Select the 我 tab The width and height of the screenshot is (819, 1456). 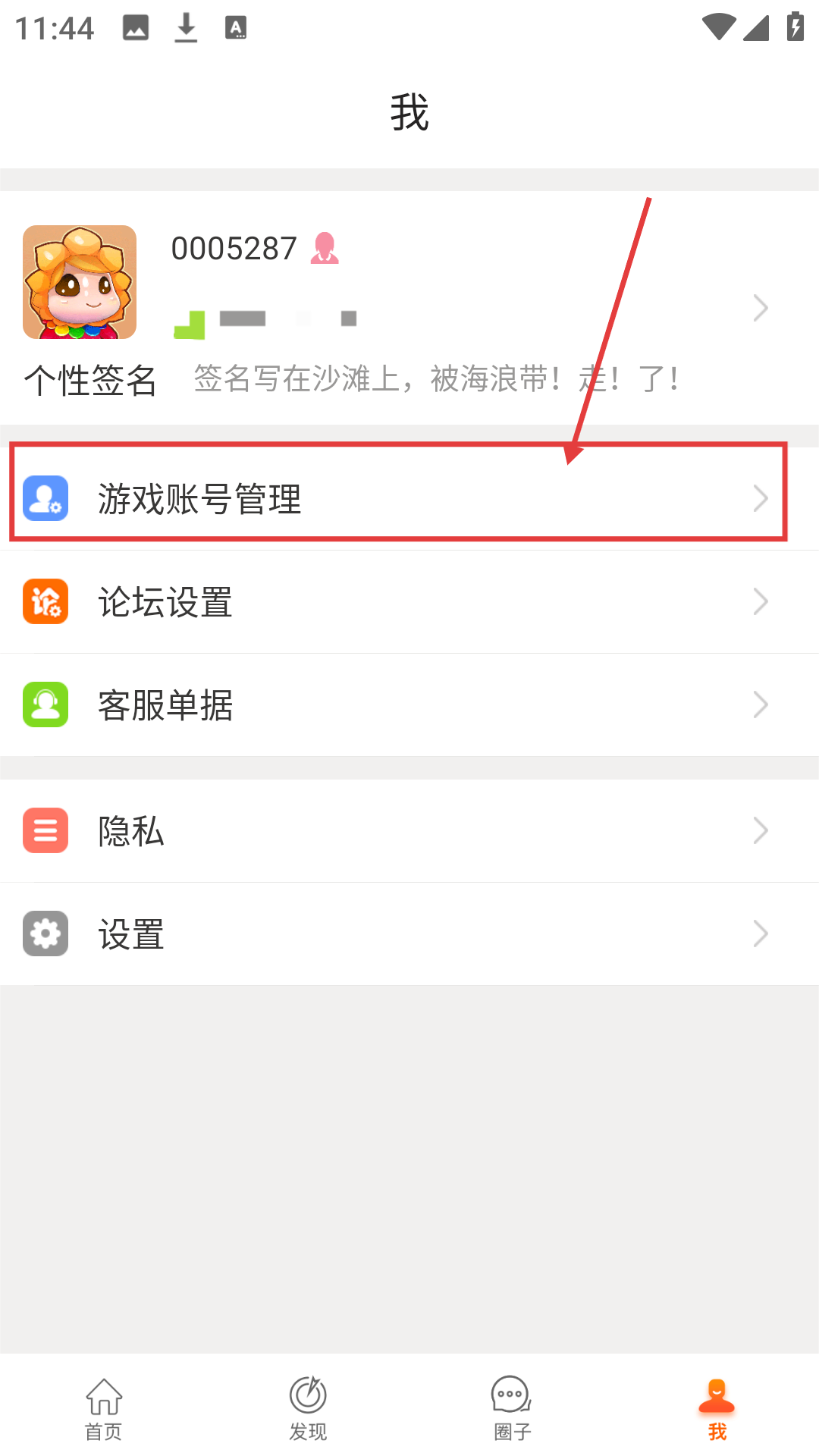pos(717,1407)
